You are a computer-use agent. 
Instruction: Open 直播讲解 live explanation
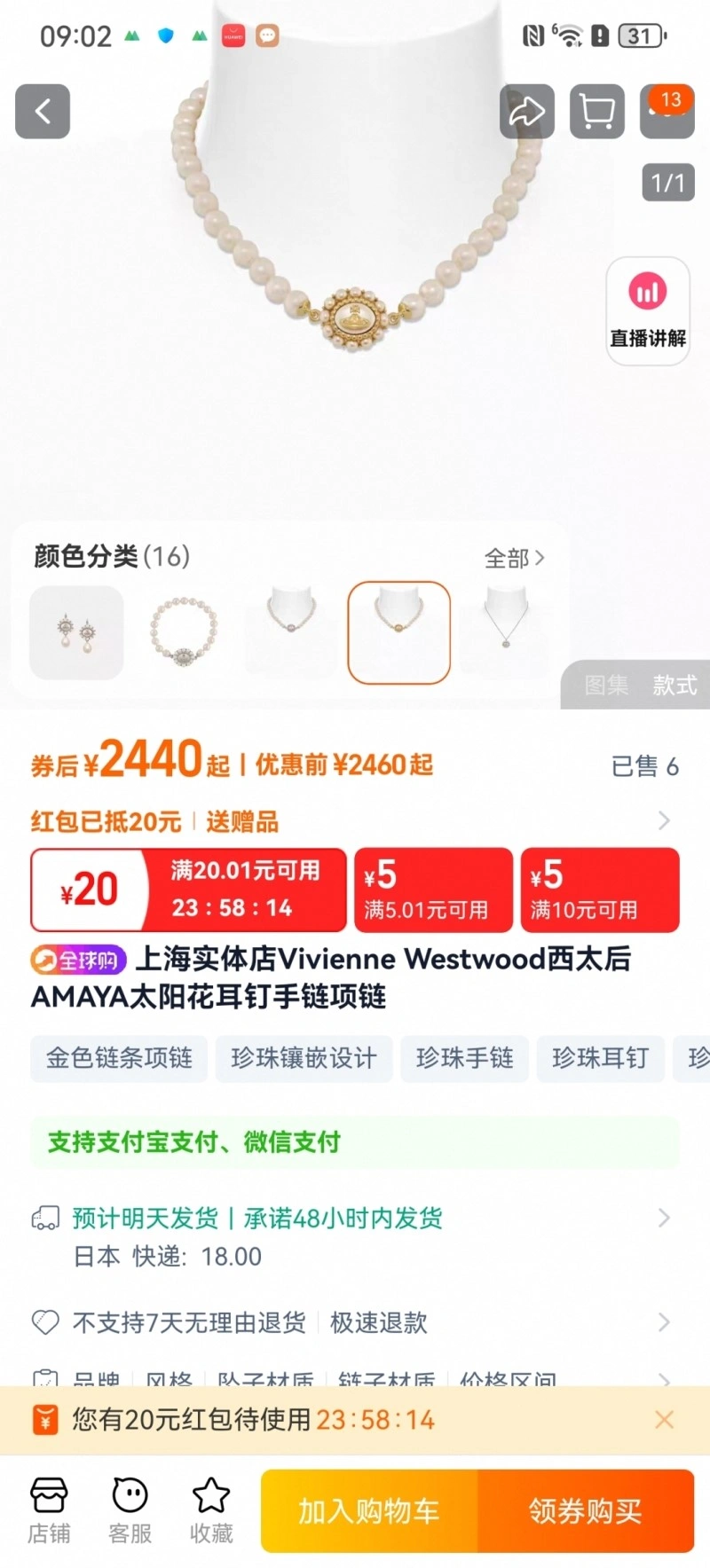pos(648,310)
